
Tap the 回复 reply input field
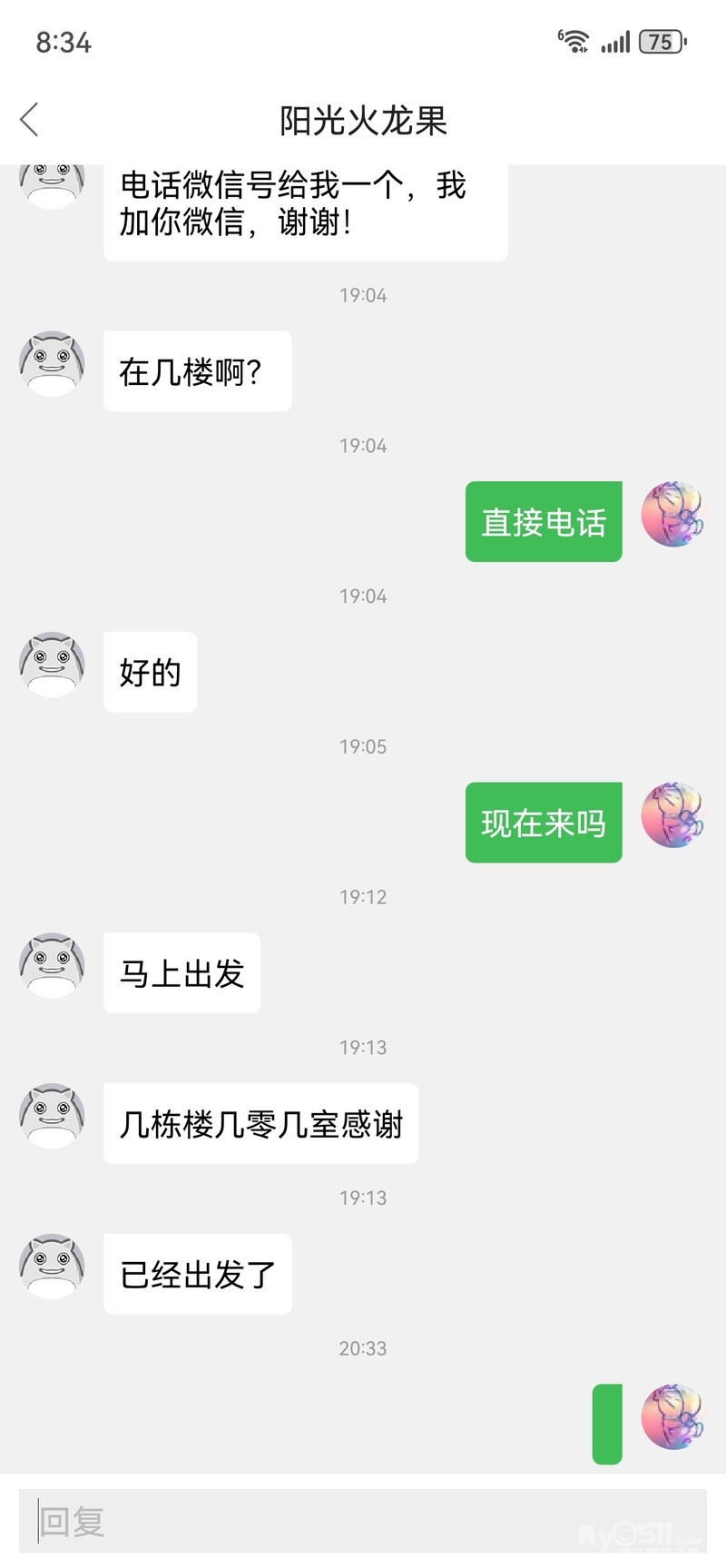tap(363, 1521)
